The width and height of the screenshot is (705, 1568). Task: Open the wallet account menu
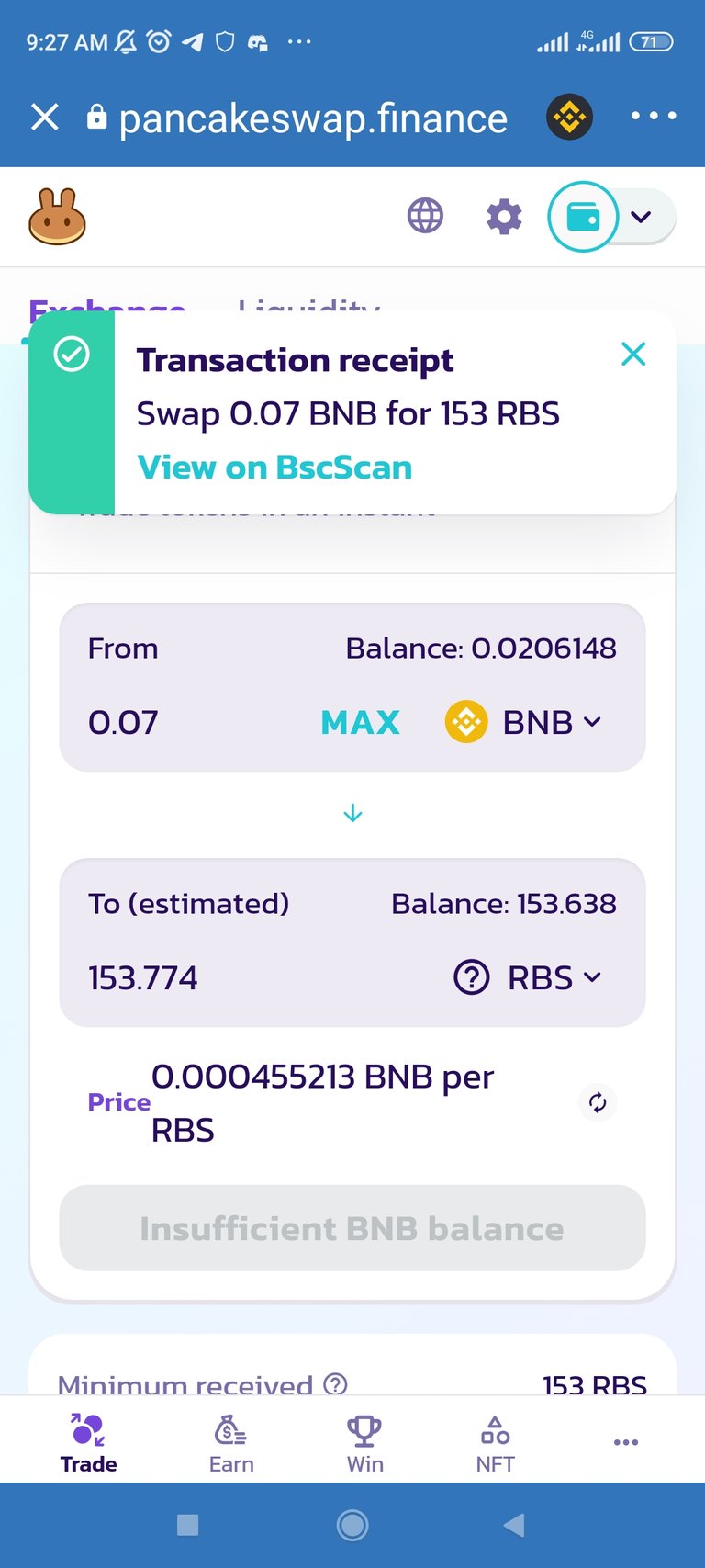611,217
